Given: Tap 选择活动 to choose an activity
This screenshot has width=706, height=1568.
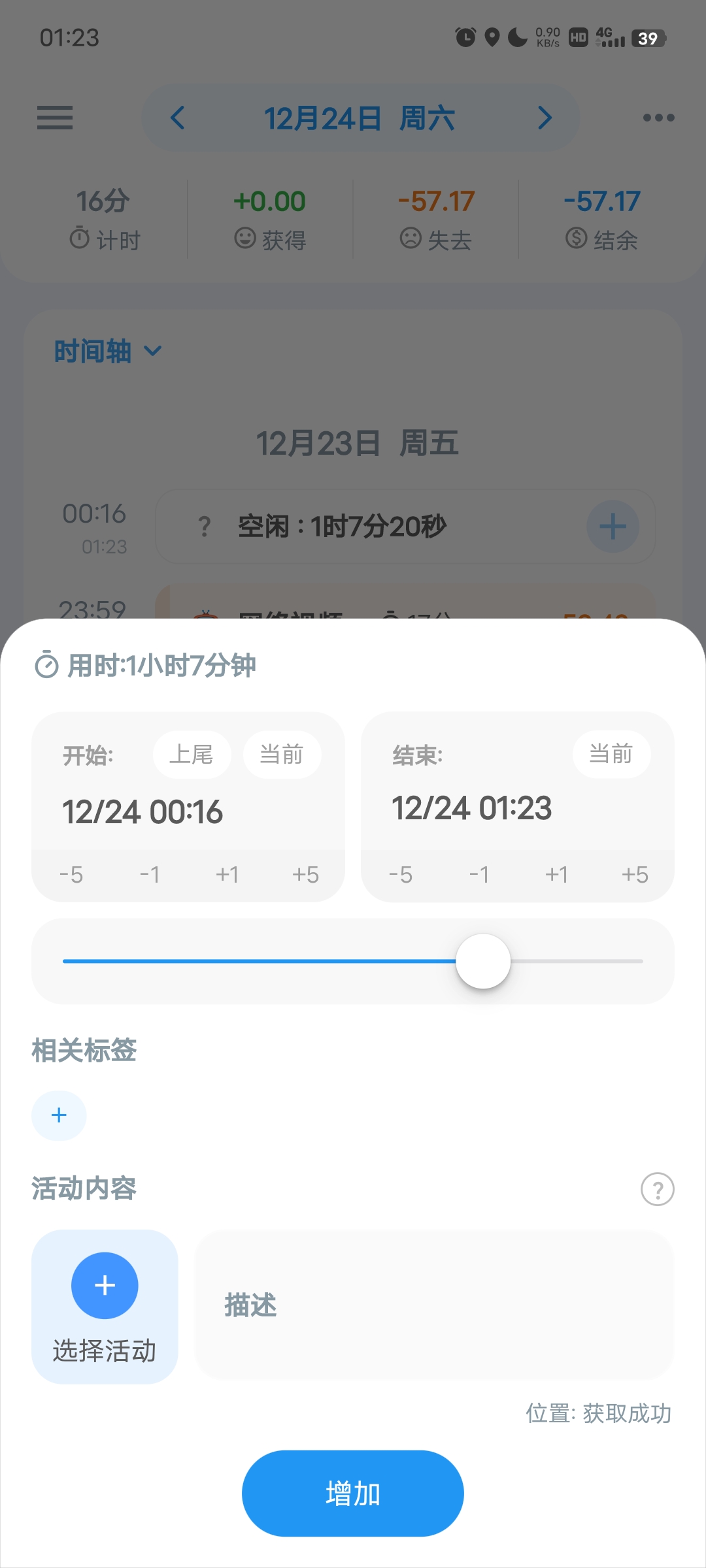Looking at the screenshot, I should [105, 1306].
